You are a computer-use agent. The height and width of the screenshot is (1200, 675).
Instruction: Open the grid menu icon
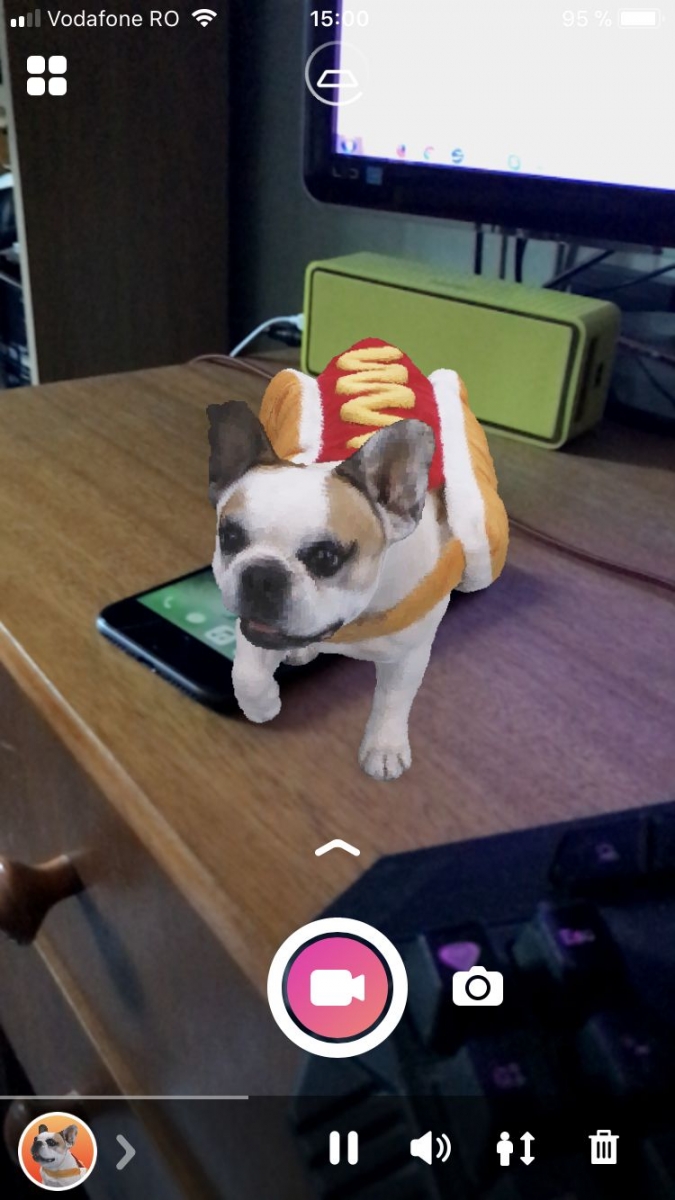47,76
